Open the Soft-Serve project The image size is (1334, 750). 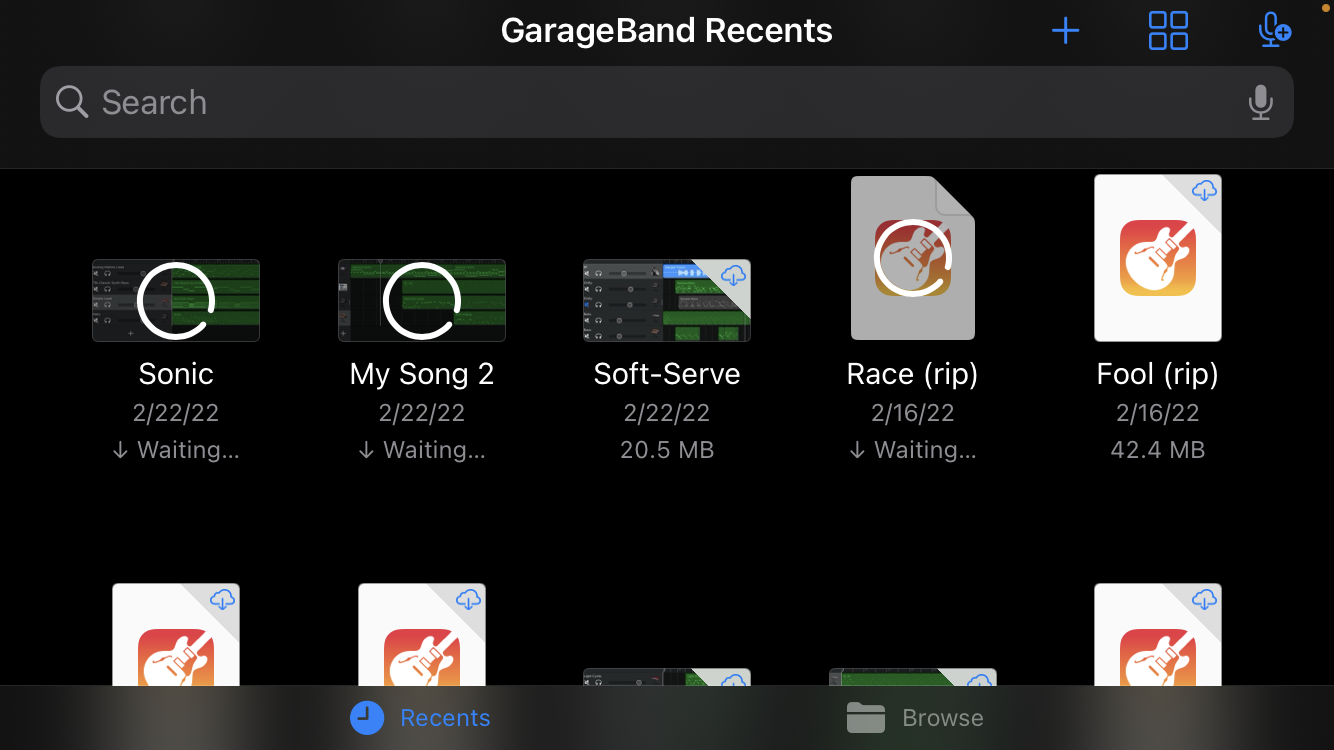[667, 301]
